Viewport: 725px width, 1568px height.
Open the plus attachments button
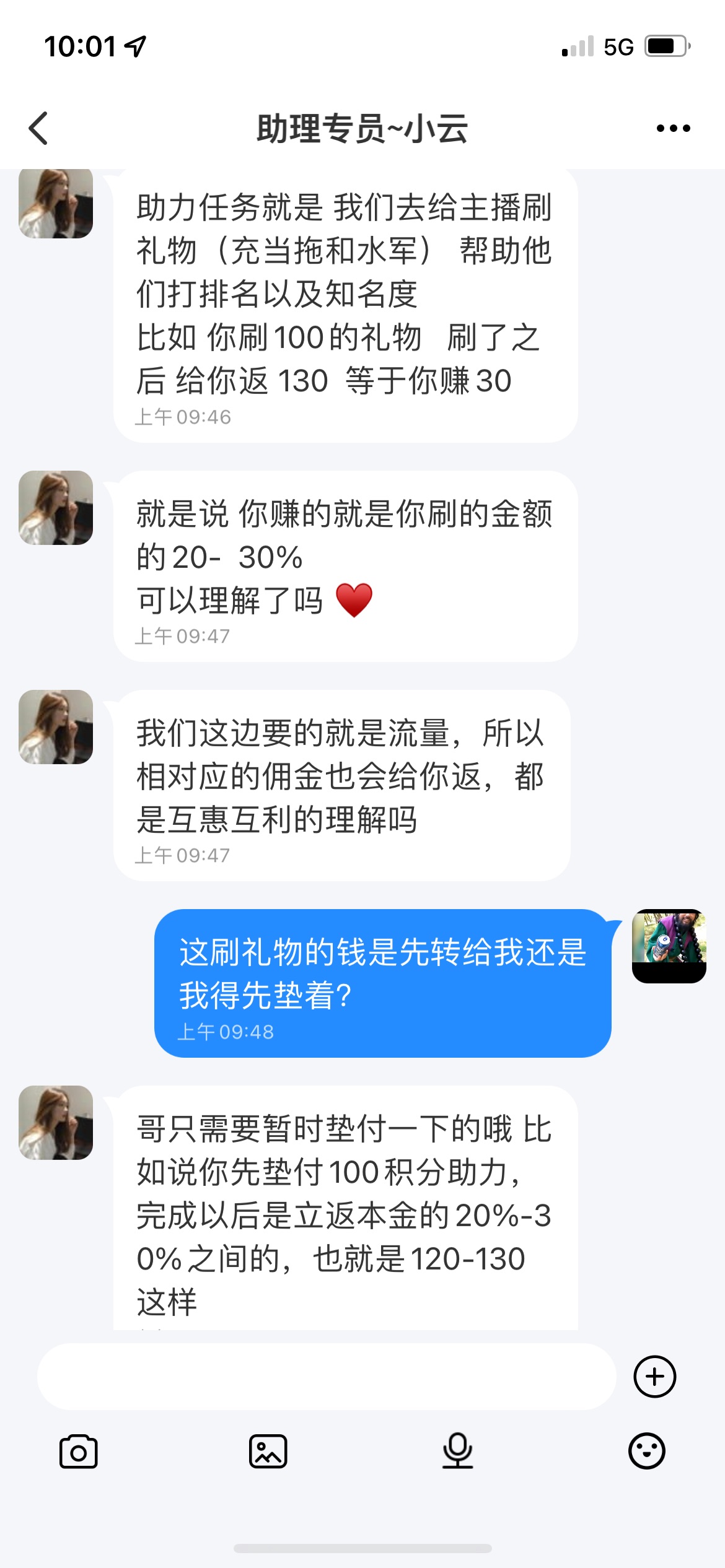pyautogui.click(x=654, y=1376)
